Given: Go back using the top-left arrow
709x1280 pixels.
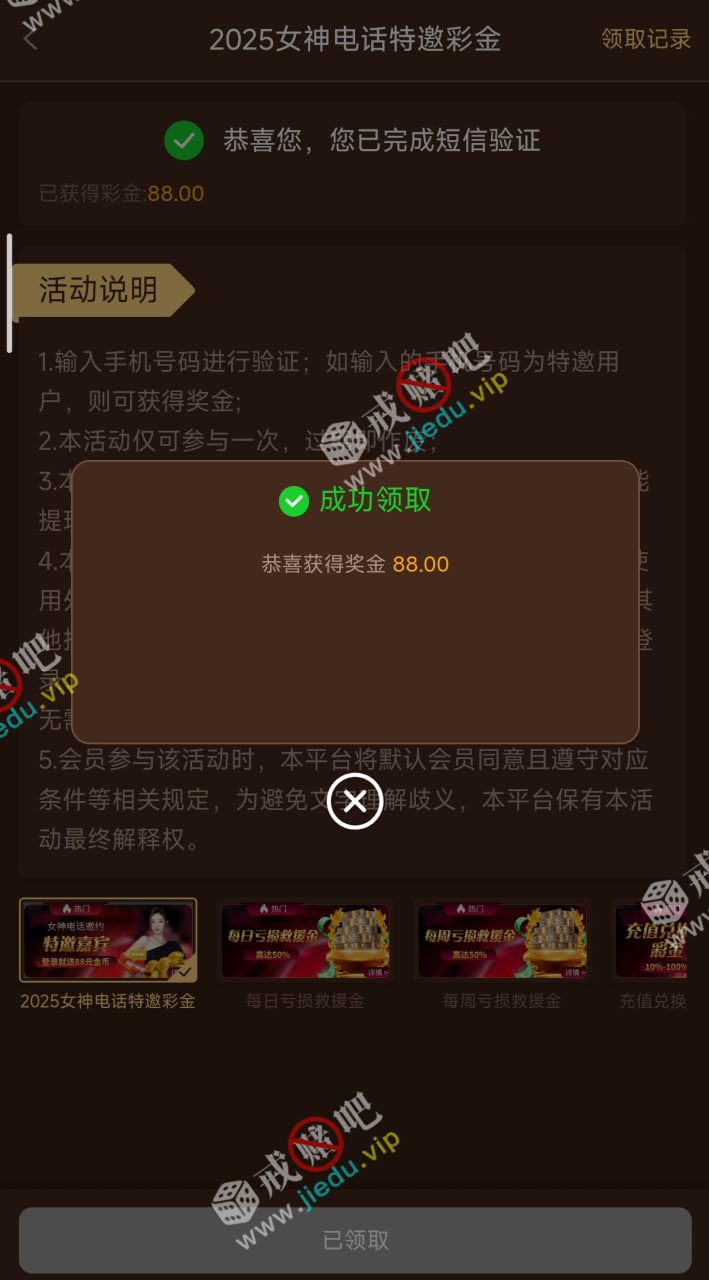Looking at the screenshot, I should [x=30, y=40].
